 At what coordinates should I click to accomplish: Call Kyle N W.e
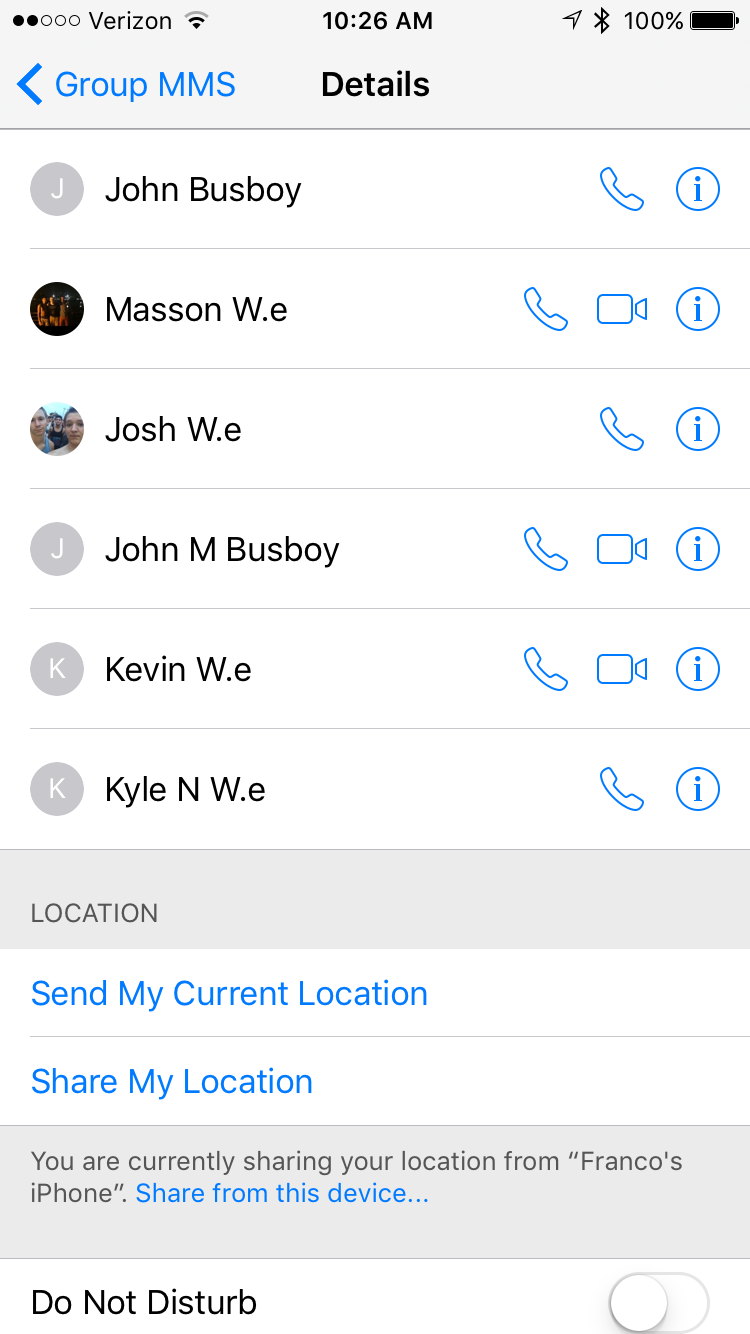click(621, 789)
